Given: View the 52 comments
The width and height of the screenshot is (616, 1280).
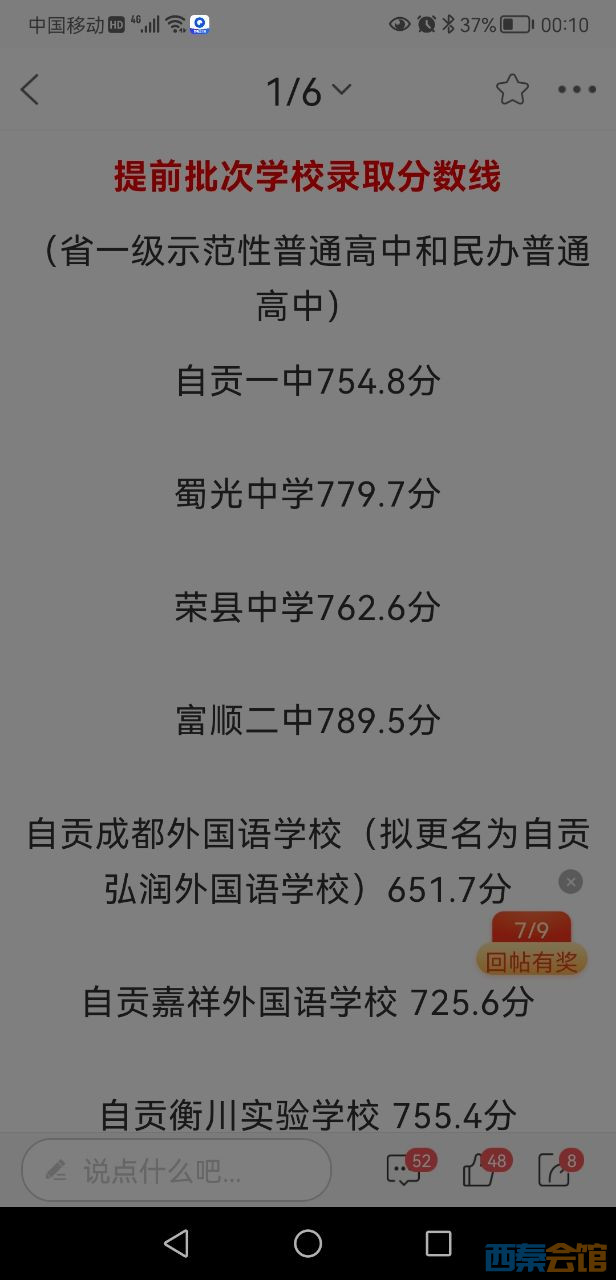Looking at the screenshot, I should click(406, 1169).
